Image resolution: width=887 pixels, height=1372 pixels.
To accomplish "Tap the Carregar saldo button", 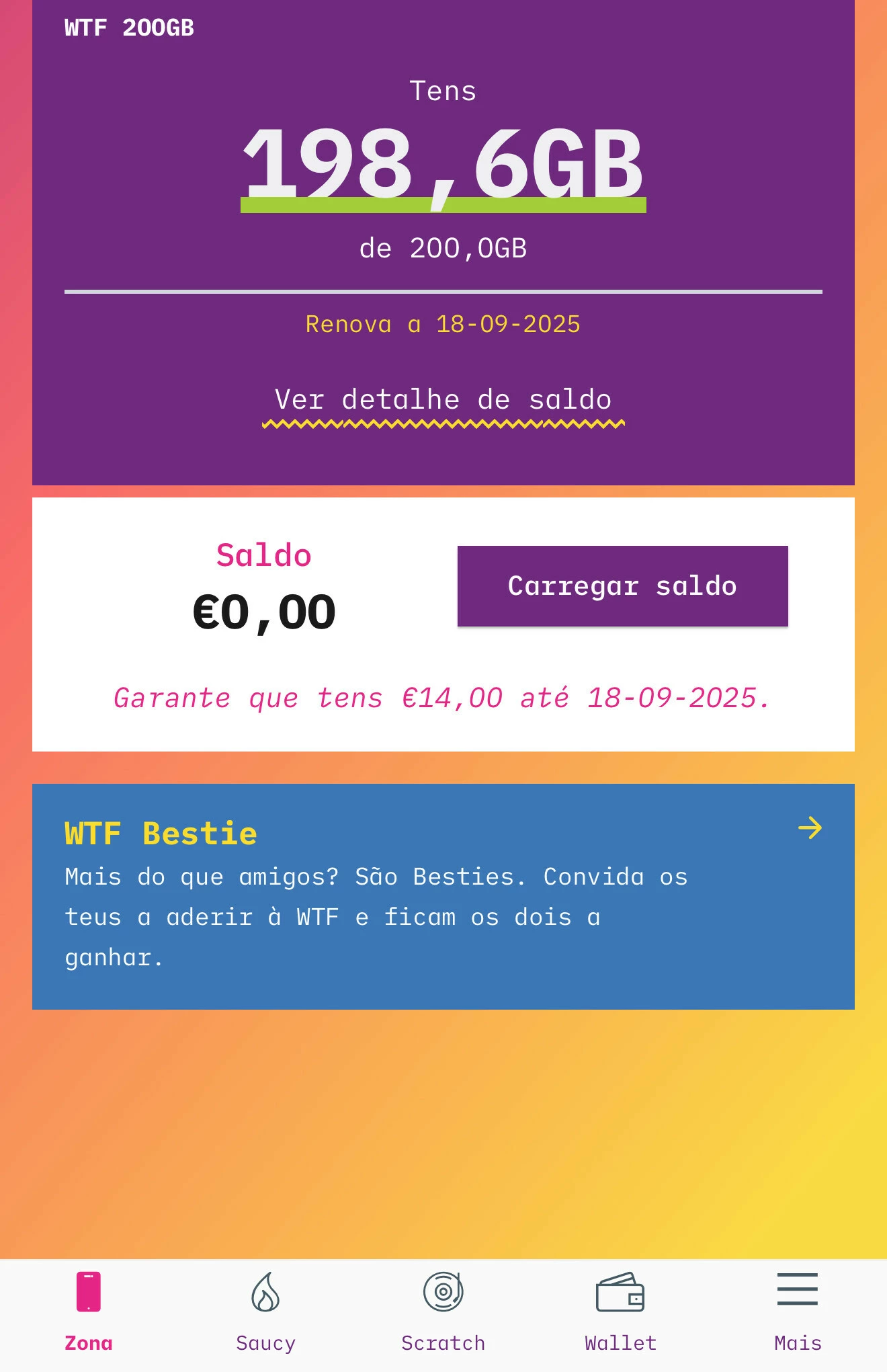I will pos(622,586).
